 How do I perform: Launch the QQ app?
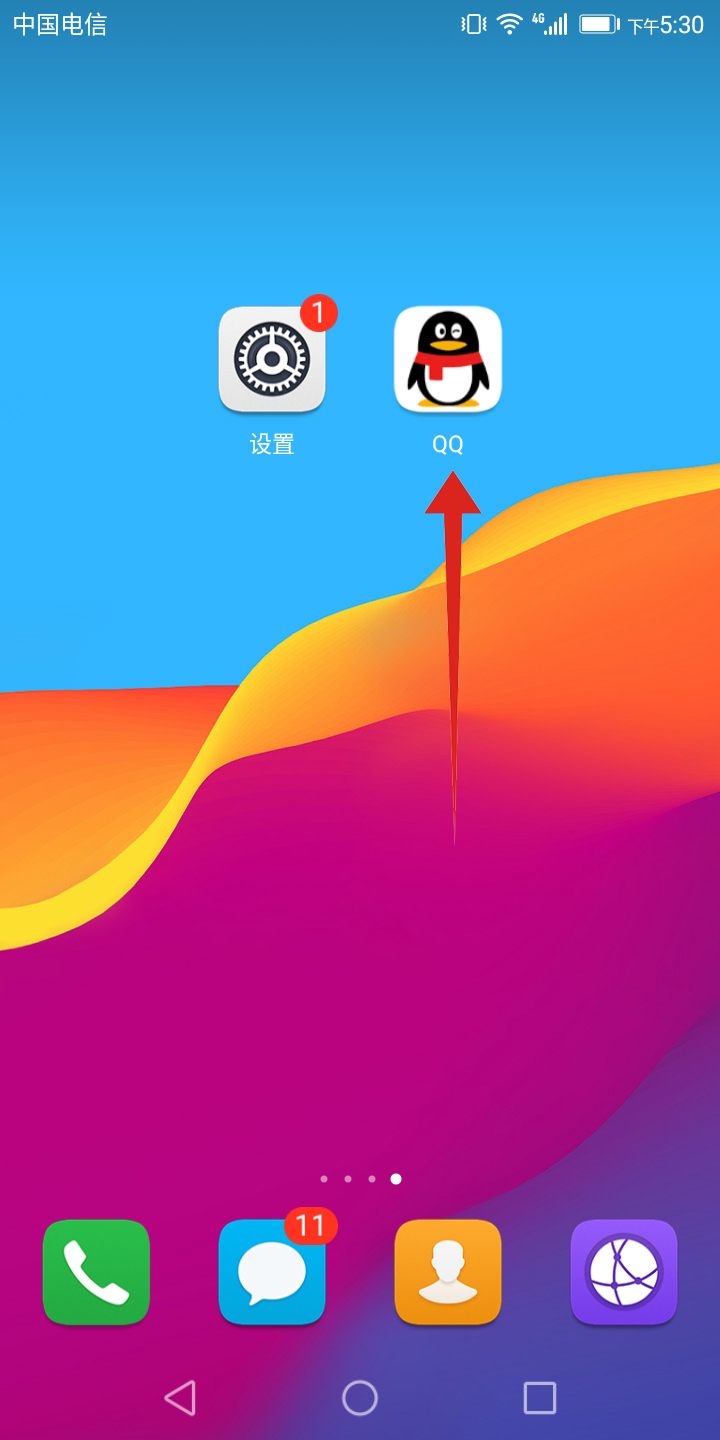click(x=448, y=360)
